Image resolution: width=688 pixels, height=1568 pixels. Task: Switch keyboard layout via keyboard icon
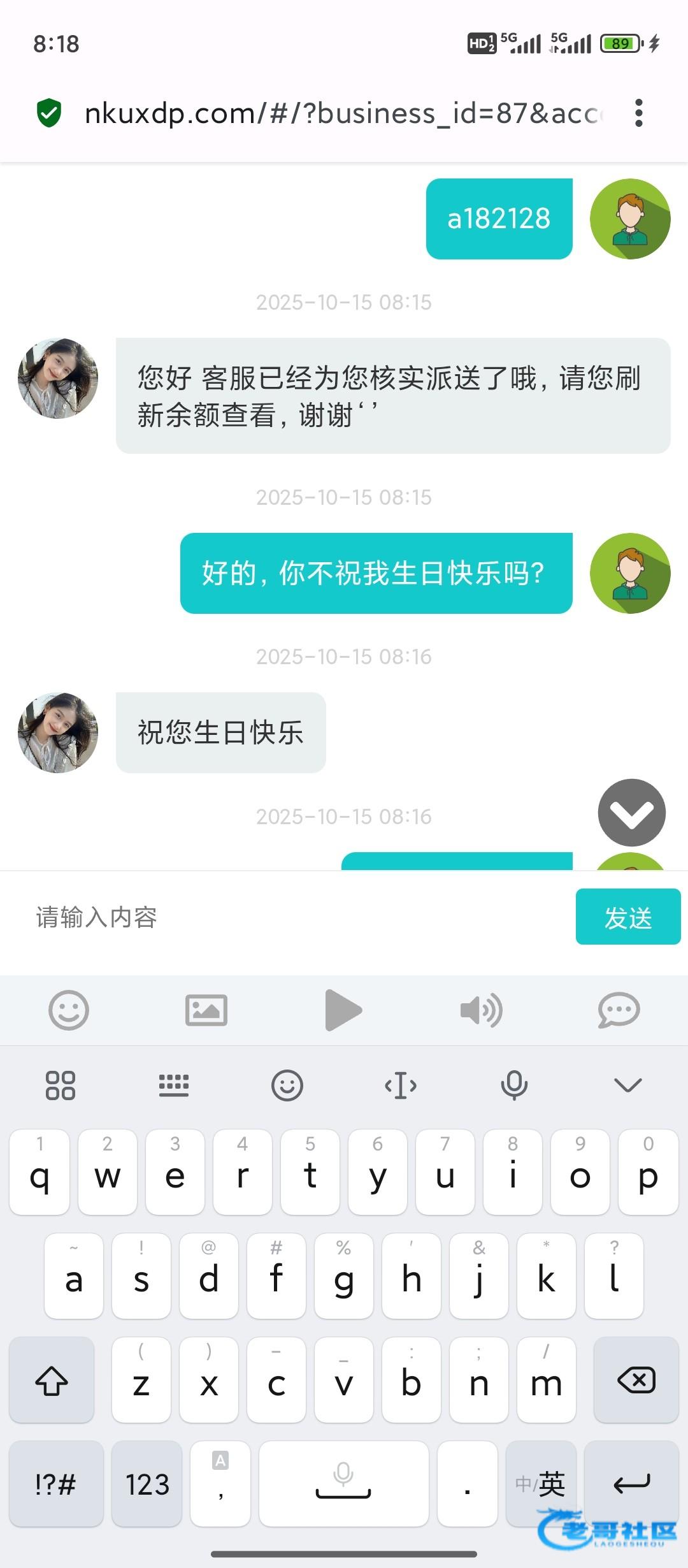pos(174,1085)
